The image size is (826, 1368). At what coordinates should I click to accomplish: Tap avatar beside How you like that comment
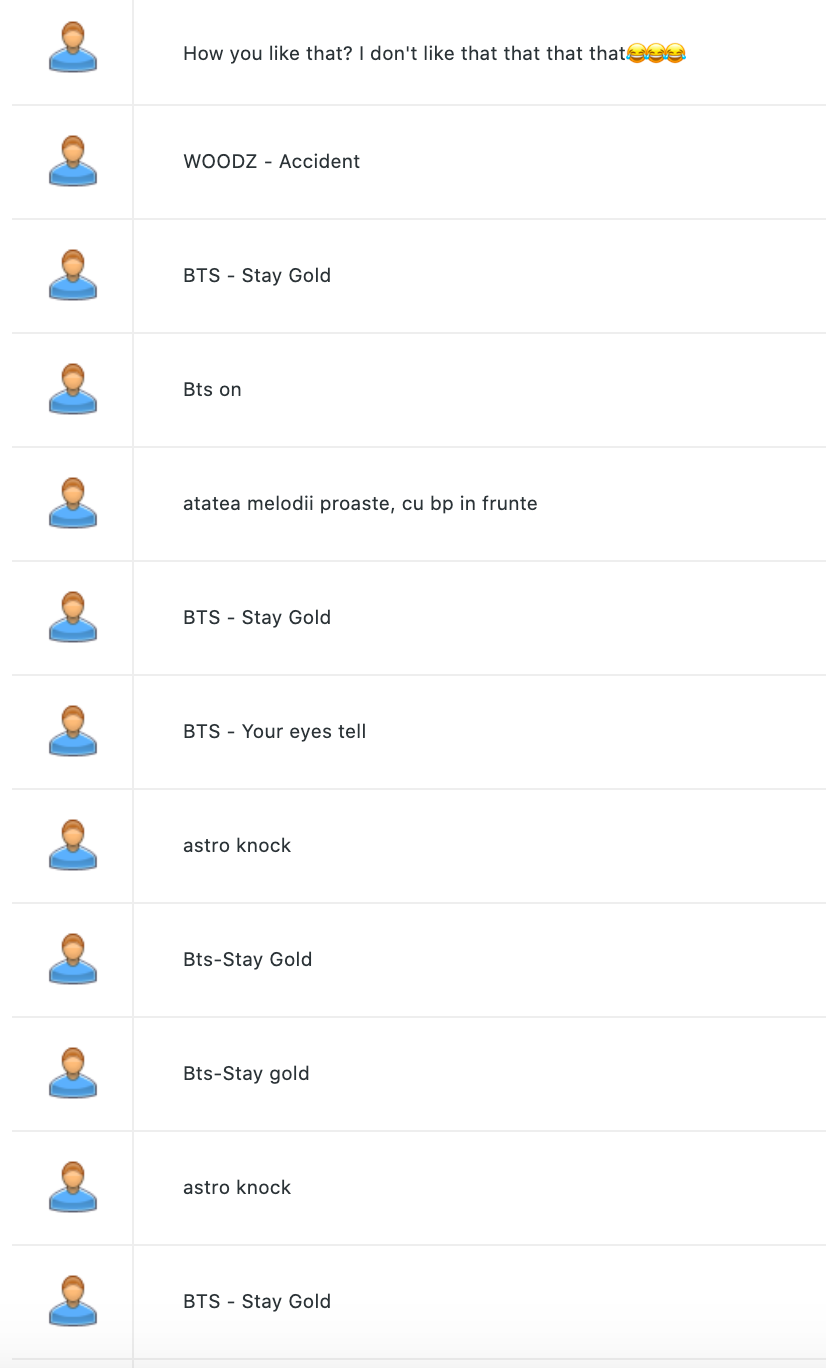tap(72, 47)
